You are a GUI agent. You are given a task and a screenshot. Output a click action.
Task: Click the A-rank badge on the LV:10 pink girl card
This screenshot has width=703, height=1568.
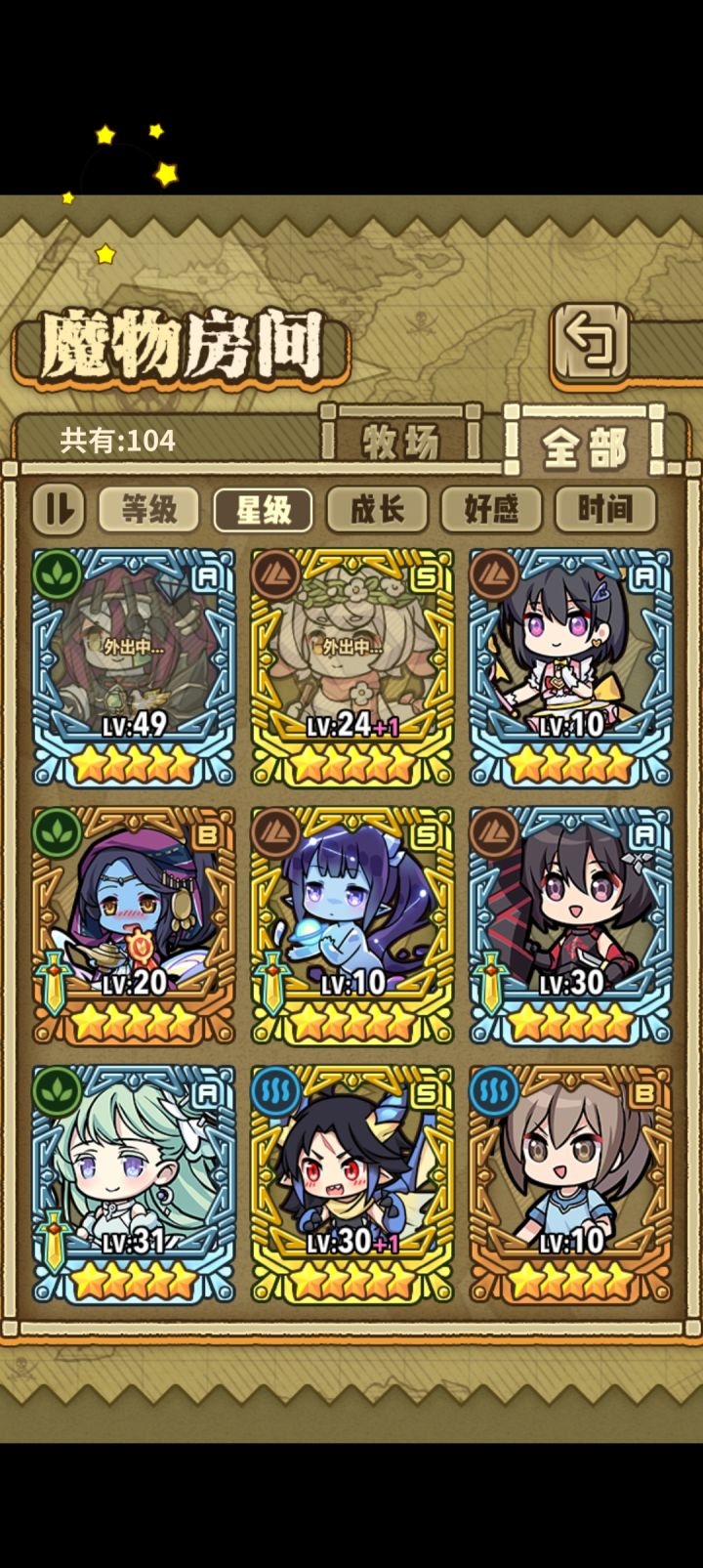(643, 577)
